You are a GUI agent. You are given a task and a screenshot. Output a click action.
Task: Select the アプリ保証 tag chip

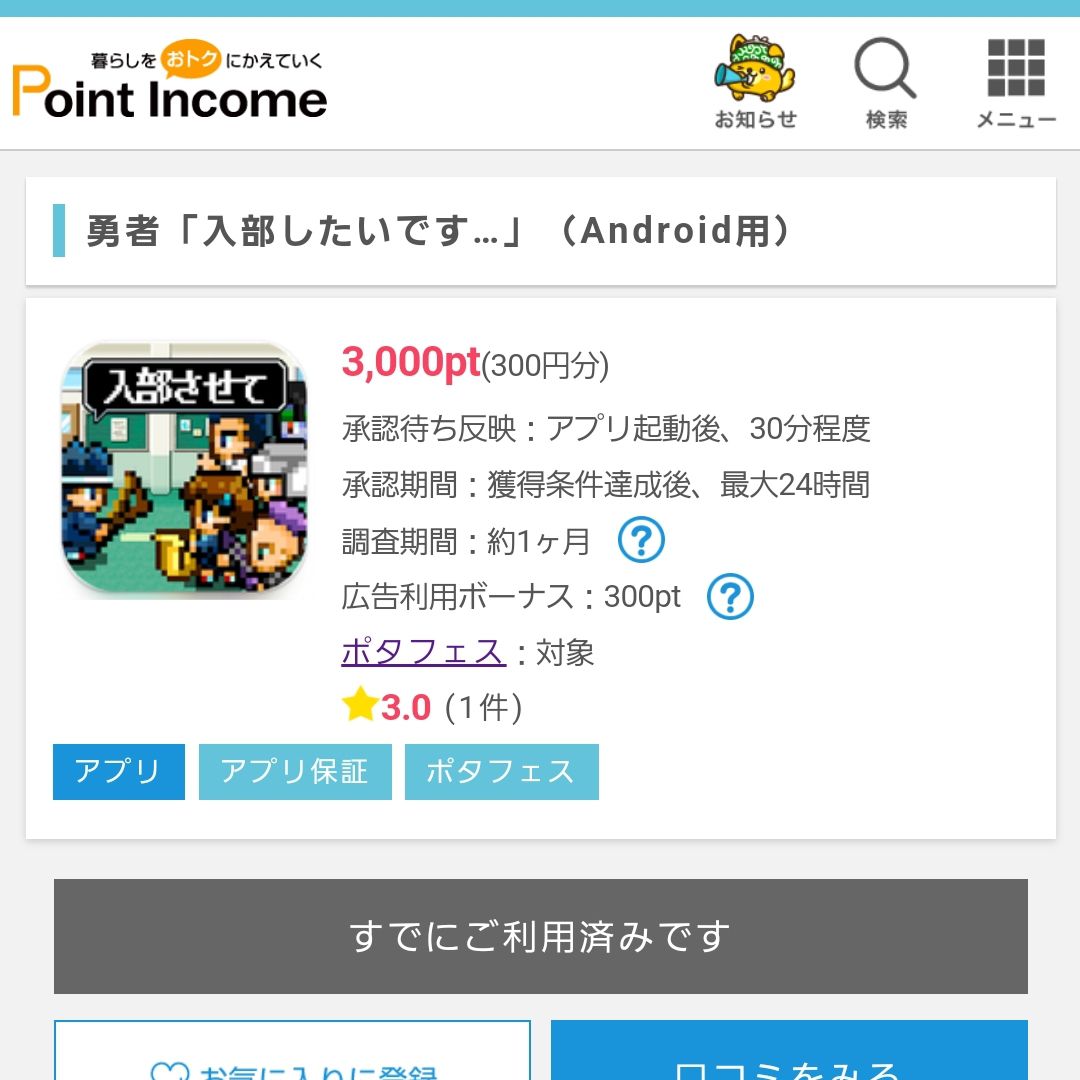[x=295, y=771]
